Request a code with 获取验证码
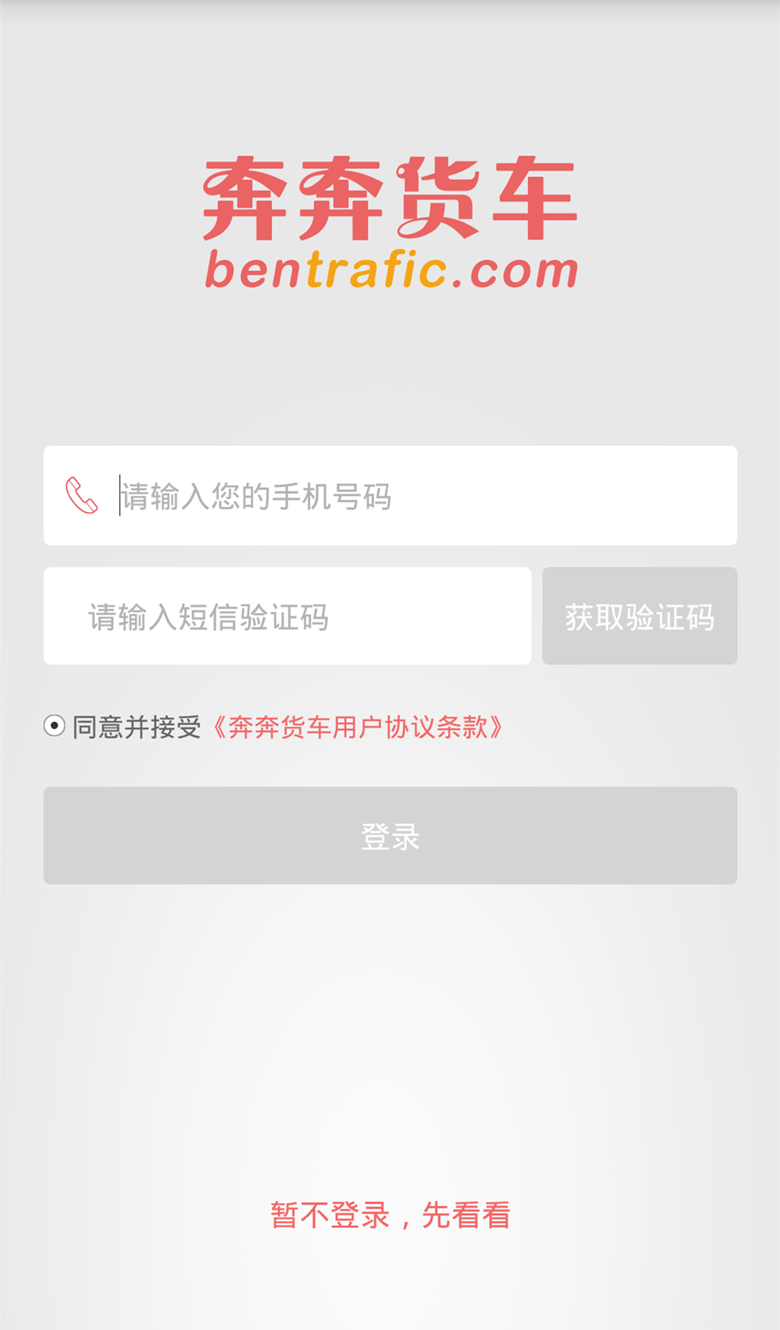Viewport: 780px width, 1330px height. pos(640,616)
